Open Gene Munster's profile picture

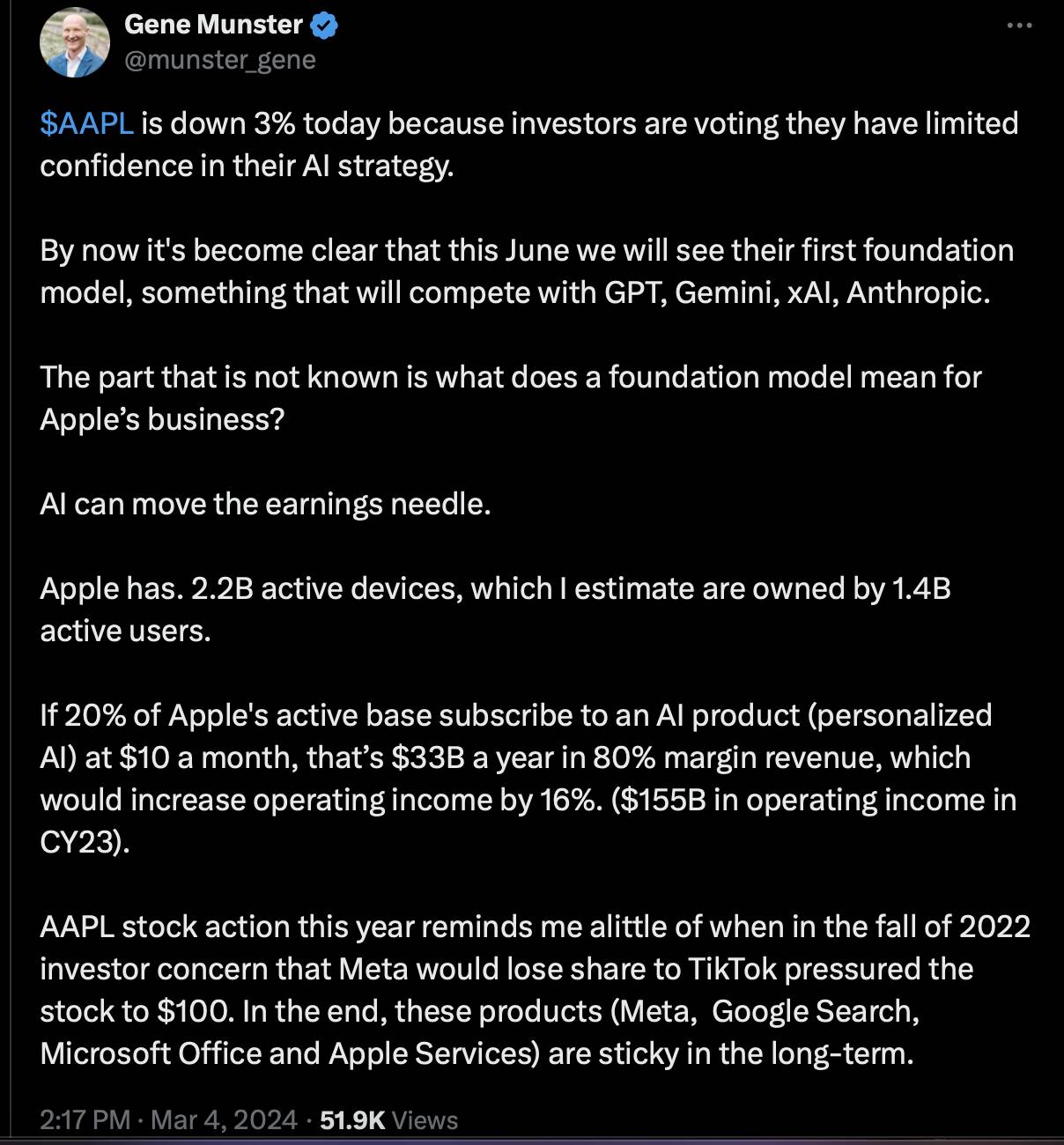click(75, 42)
